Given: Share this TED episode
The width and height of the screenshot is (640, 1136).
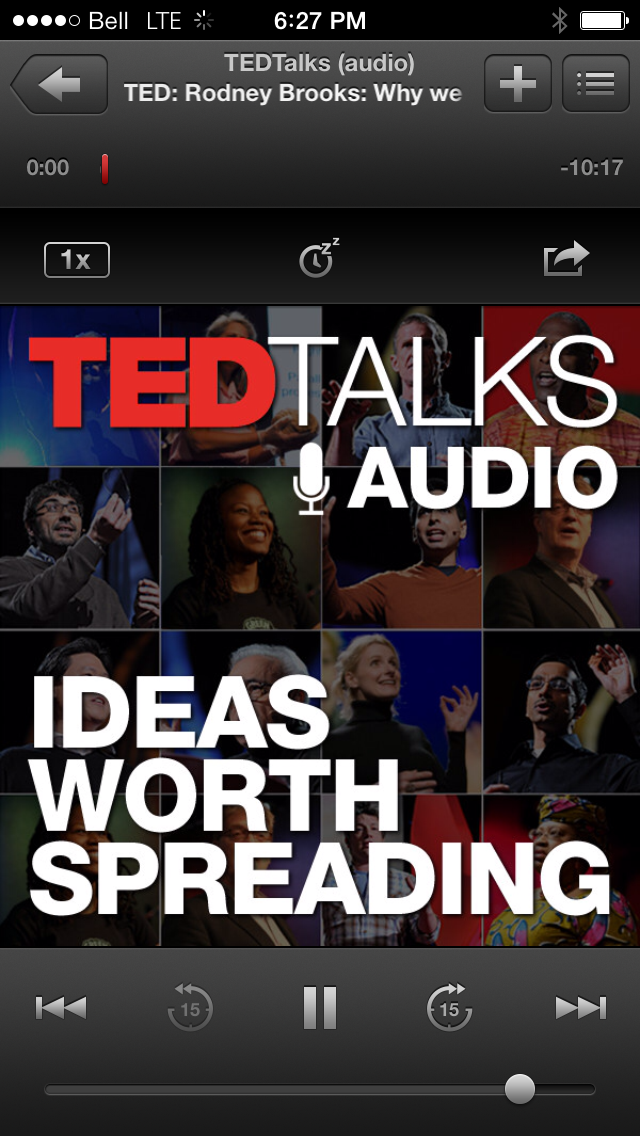Looking at the screenshot, I should click(566, 259).
